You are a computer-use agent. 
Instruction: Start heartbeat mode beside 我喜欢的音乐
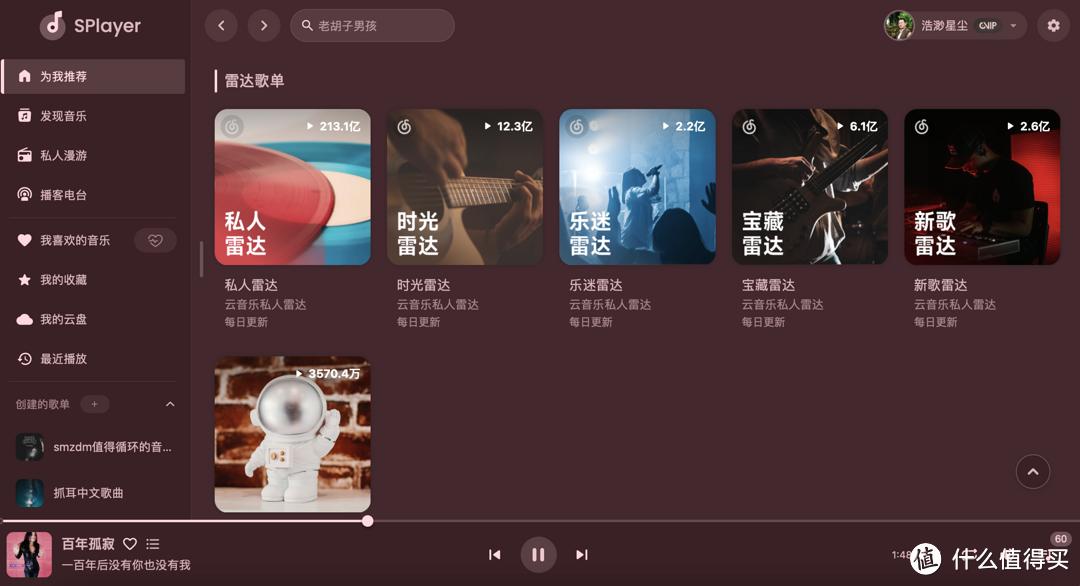tap(155, 240)
